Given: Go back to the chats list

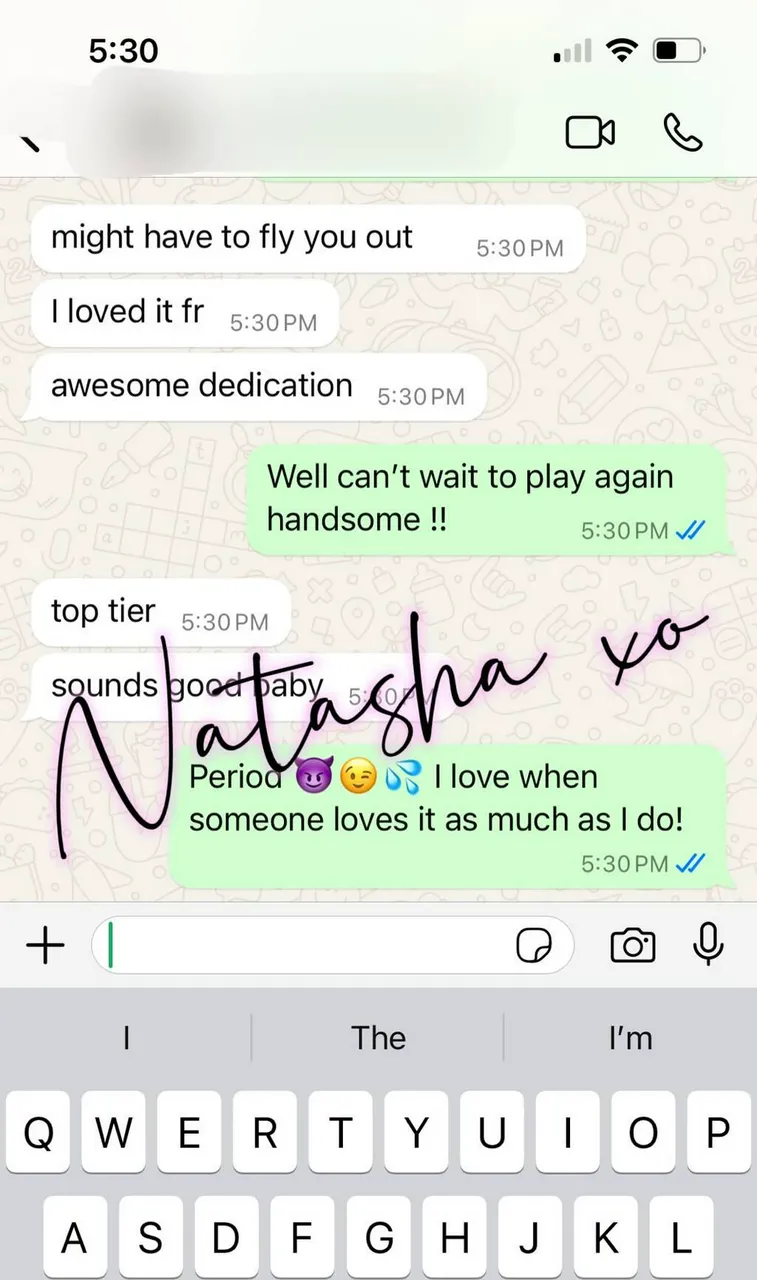Looking at the screenshot, I should pyautogui.click(x=30, y=143).
